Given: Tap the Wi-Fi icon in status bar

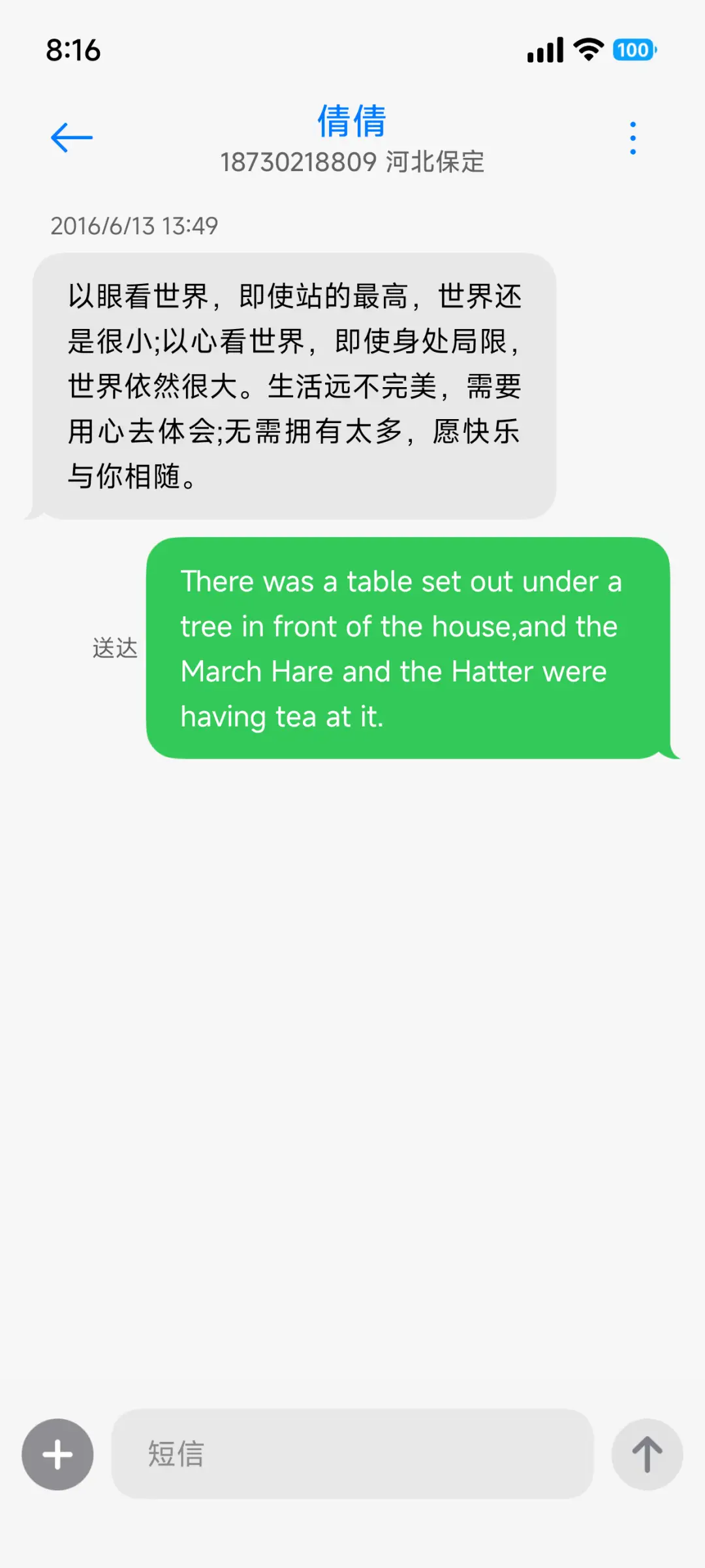Looking at the screenshot, I should click(x=586, y=50).
